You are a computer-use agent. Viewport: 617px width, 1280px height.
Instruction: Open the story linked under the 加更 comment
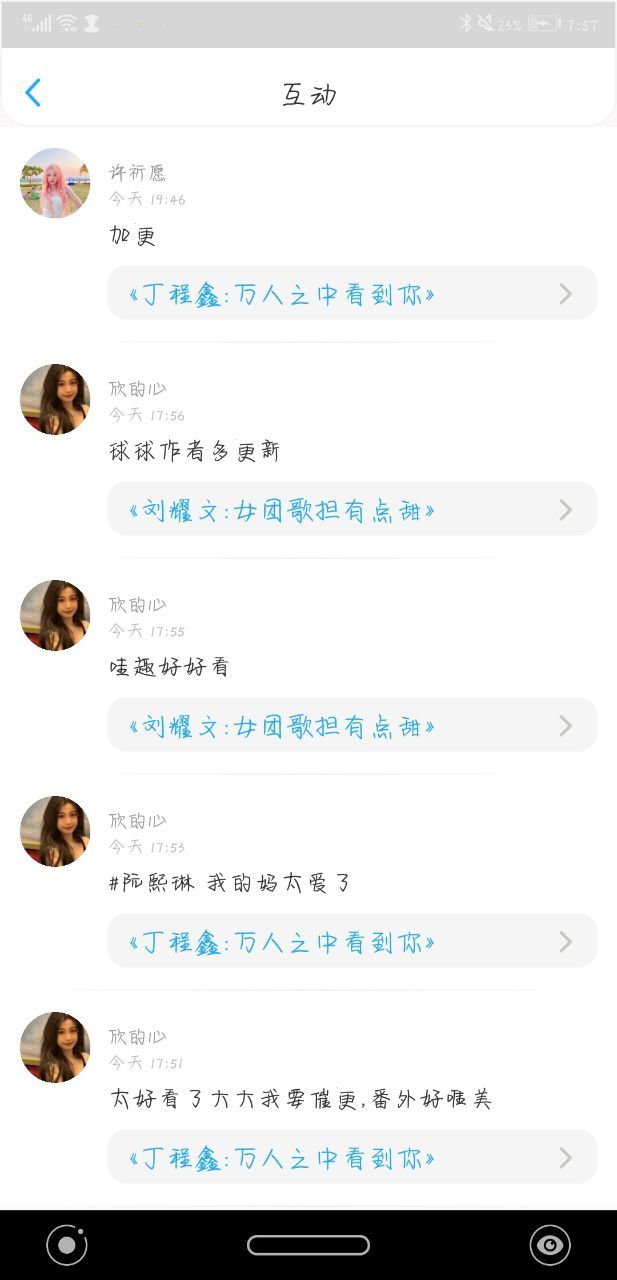point(352,293)
